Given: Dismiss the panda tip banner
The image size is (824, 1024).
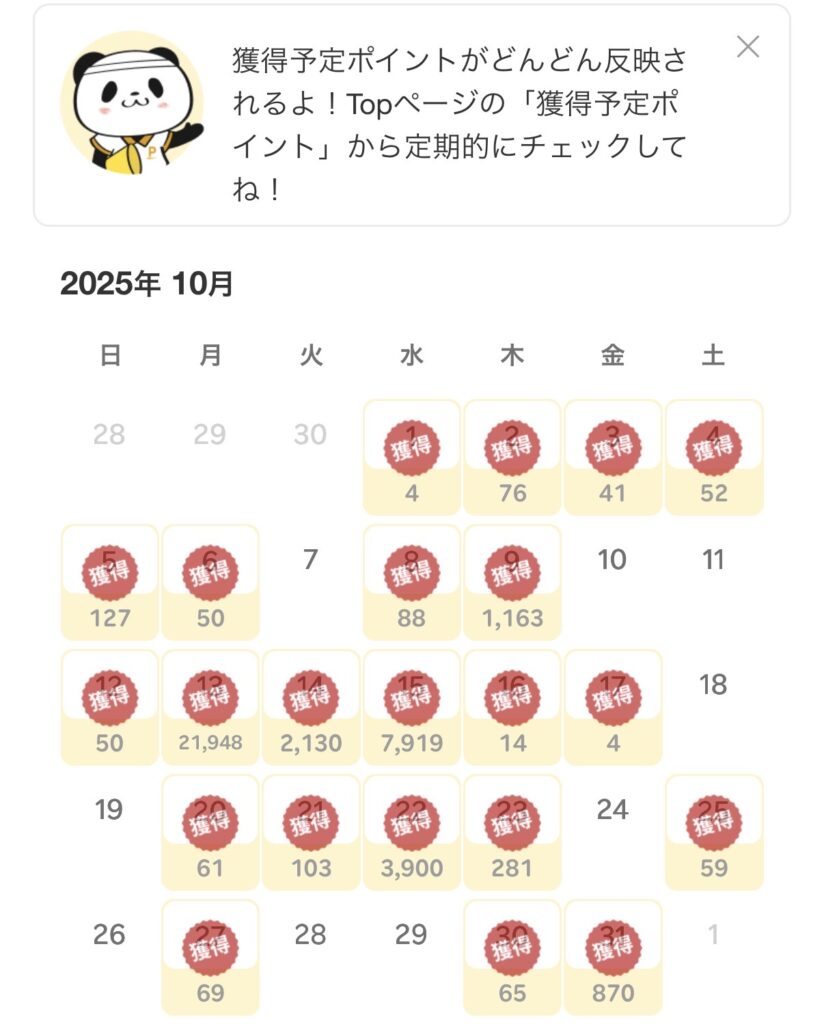Looking at the screenshot, I should pyautogui.click(x=747, y=47).
